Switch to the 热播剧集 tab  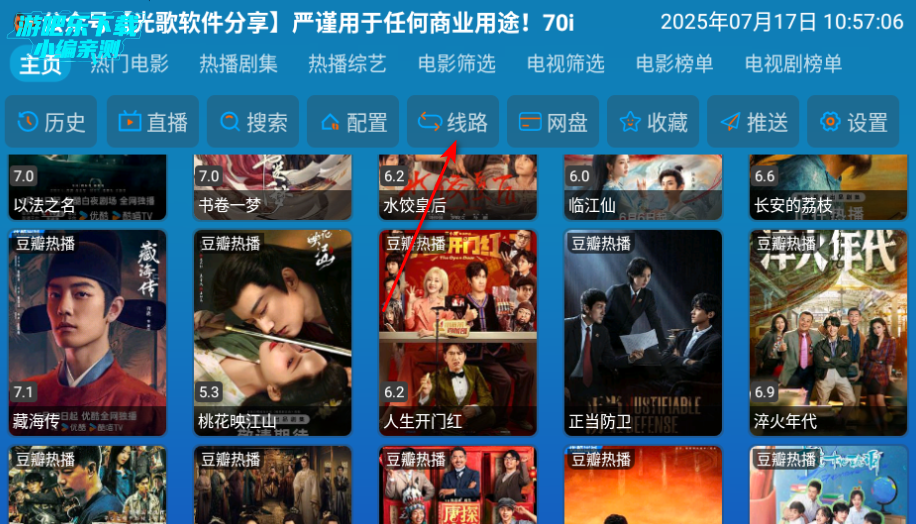pyautogui.click(x=239, y=64)
